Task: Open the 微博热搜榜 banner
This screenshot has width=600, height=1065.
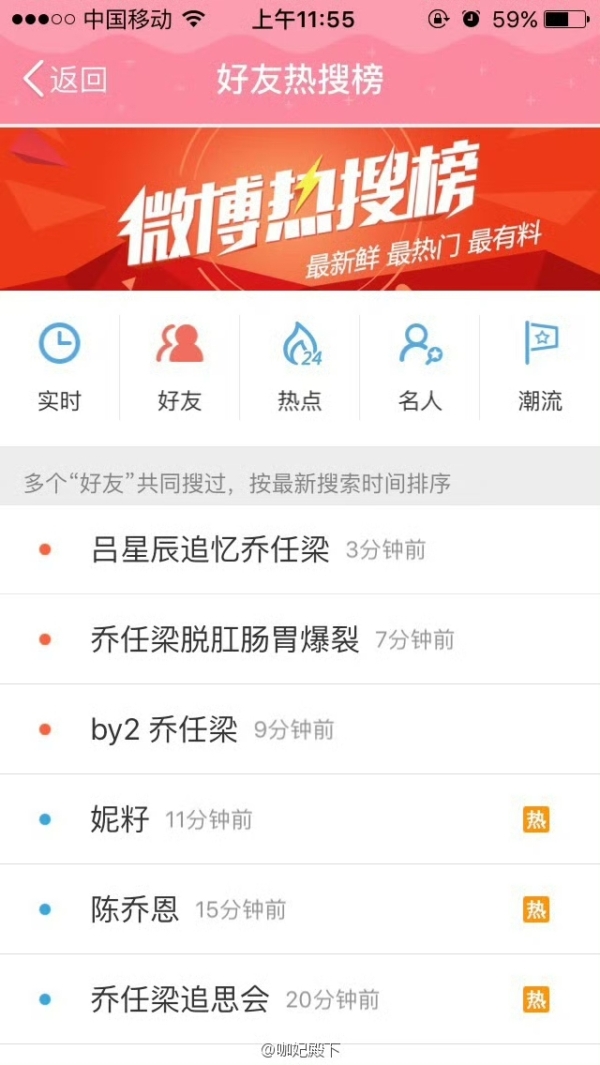Action: [300, 208]
